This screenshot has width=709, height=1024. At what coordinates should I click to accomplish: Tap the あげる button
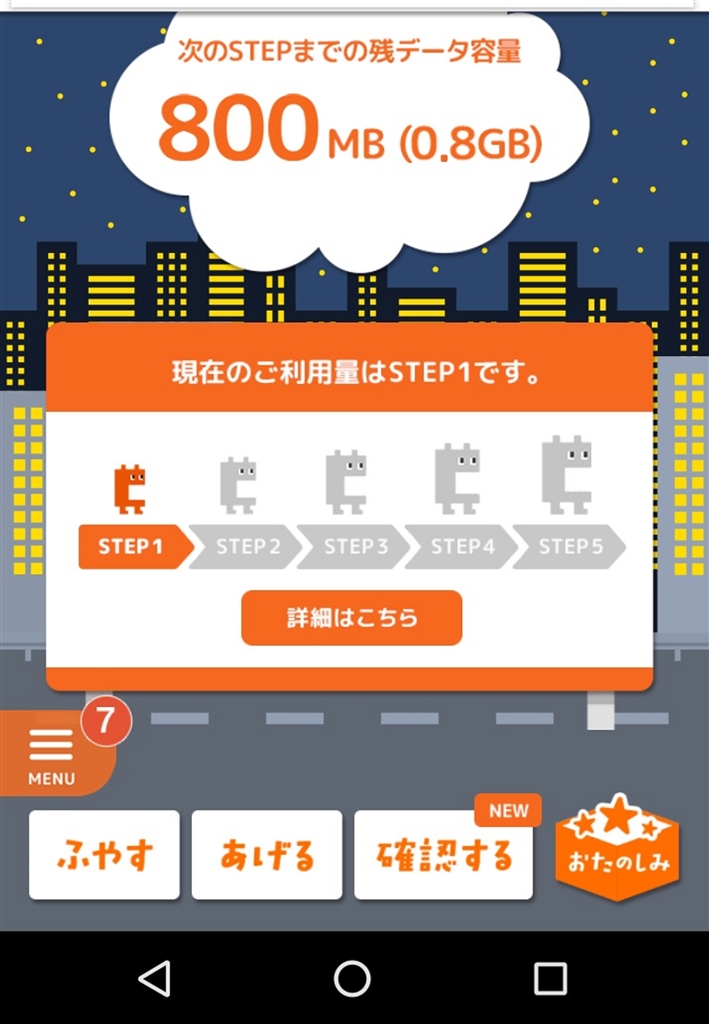(267, 855)
